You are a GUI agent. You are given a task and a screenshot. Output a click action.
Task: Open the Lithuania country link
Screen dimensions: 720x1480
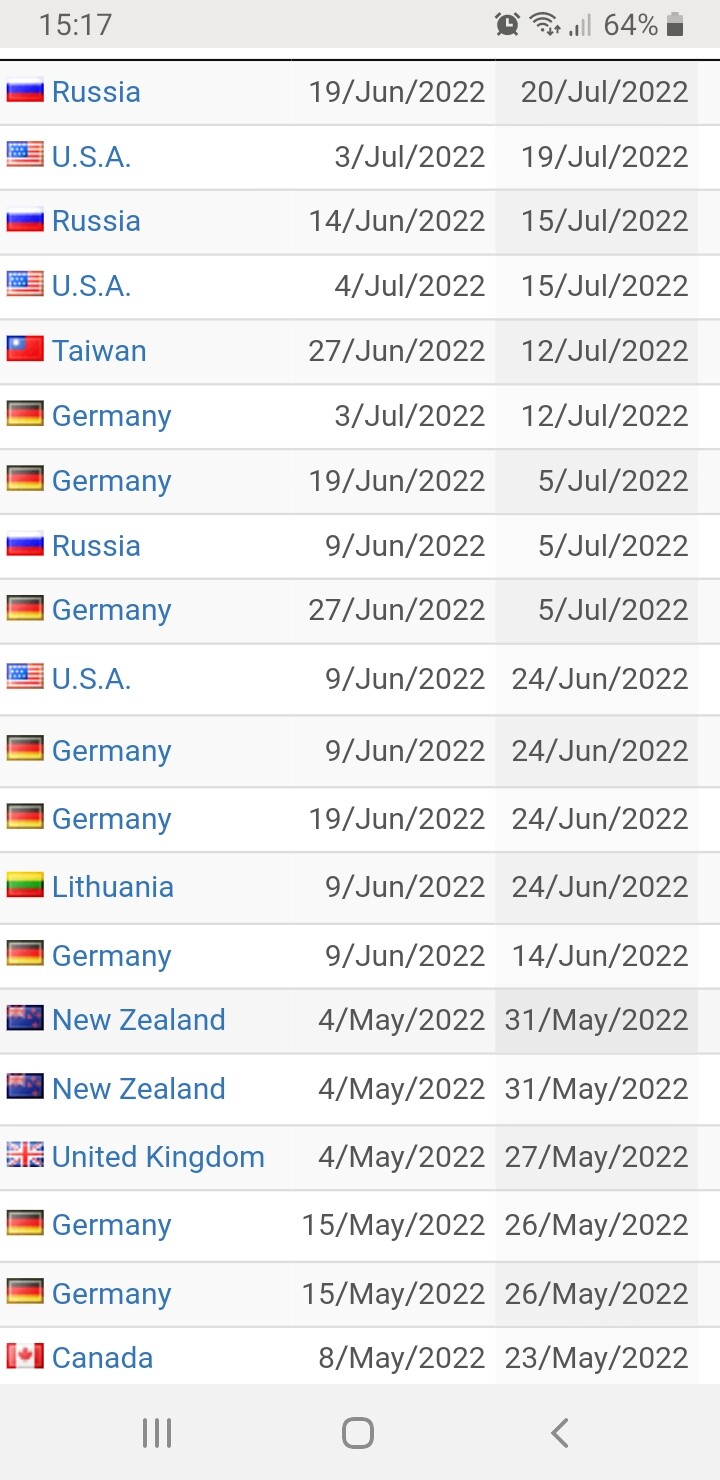pyautogui.click(x=113, y=887)
